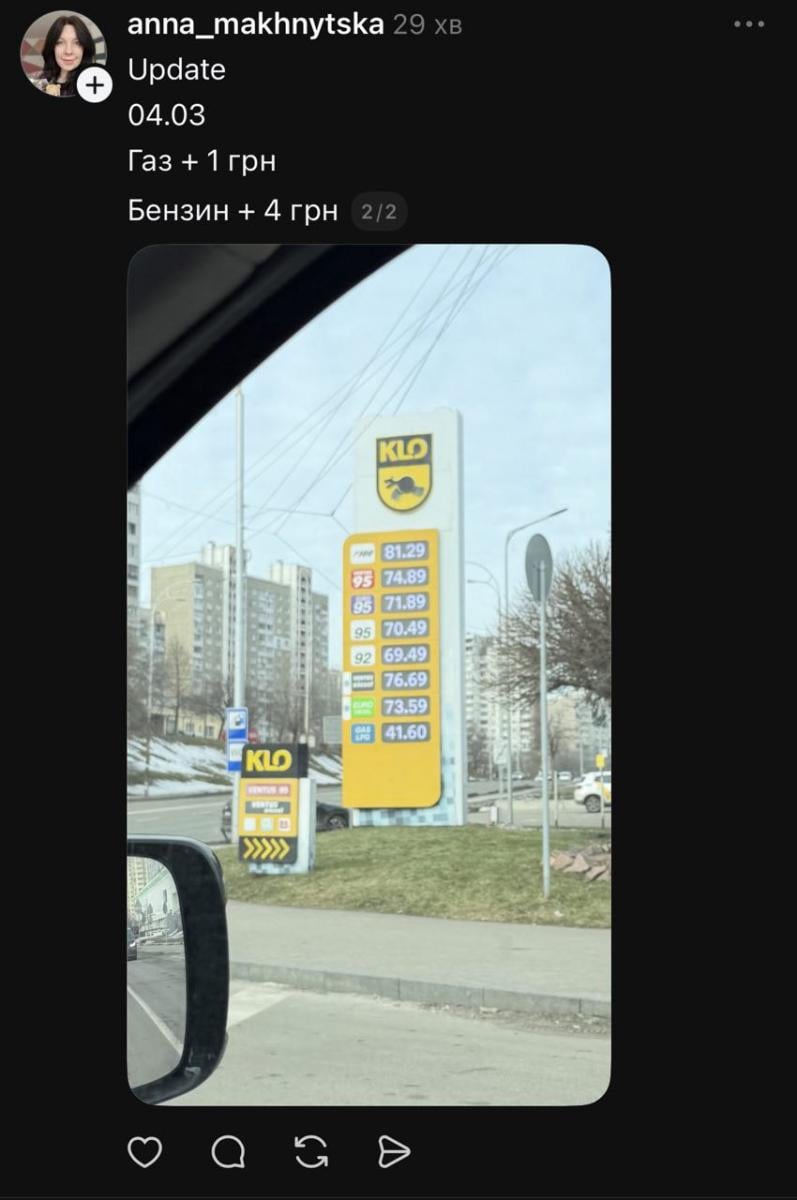
Task: Follow anna_makhnytska via avatar plus badge
Action: (x=94, y=85)
